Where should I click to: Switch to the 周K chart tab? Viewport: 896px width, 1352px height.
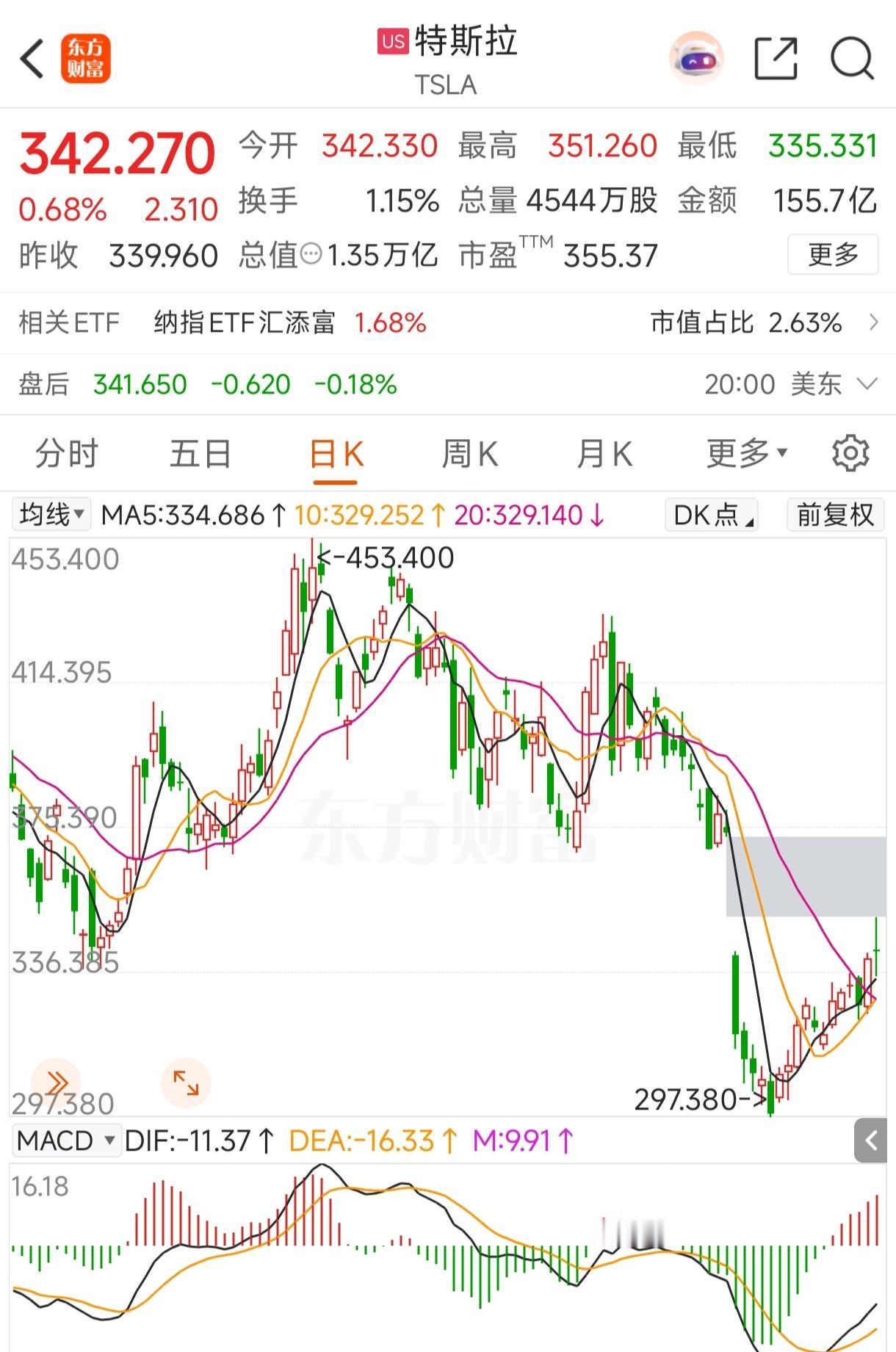470,454
